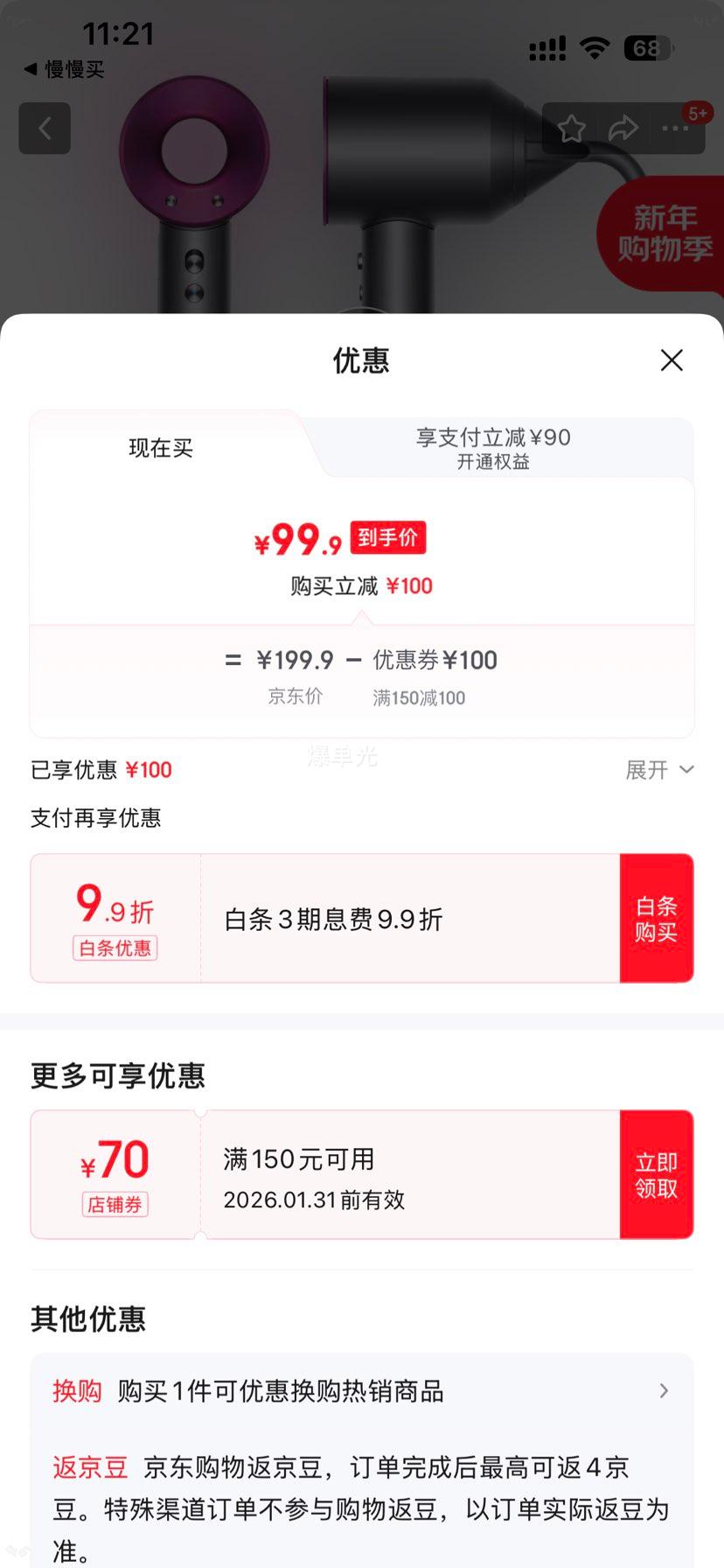This screenshot has width=724, height=1568.
Task: Open 返京豆 rewards details
Action: (88, 1468)
